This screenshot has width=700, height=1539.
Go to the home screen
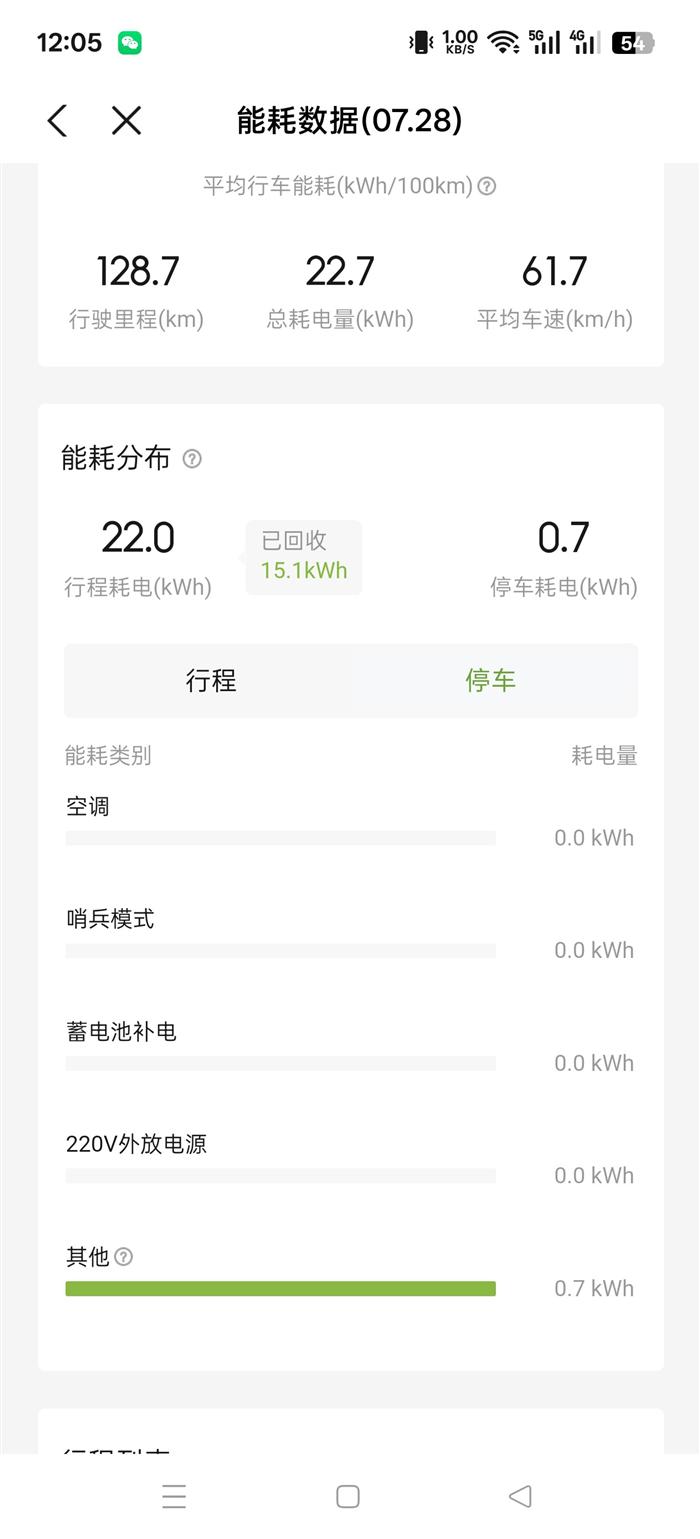(348, 1496)
